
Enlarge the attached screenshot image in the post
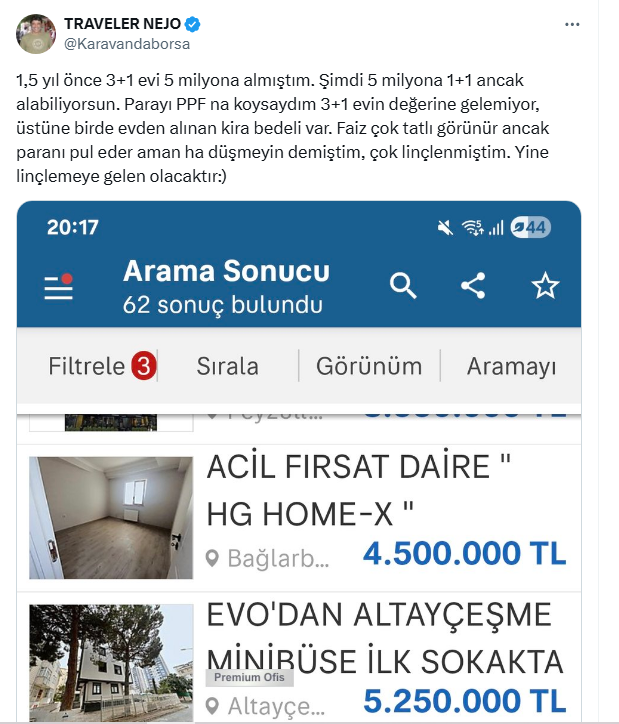coord(299,460)
